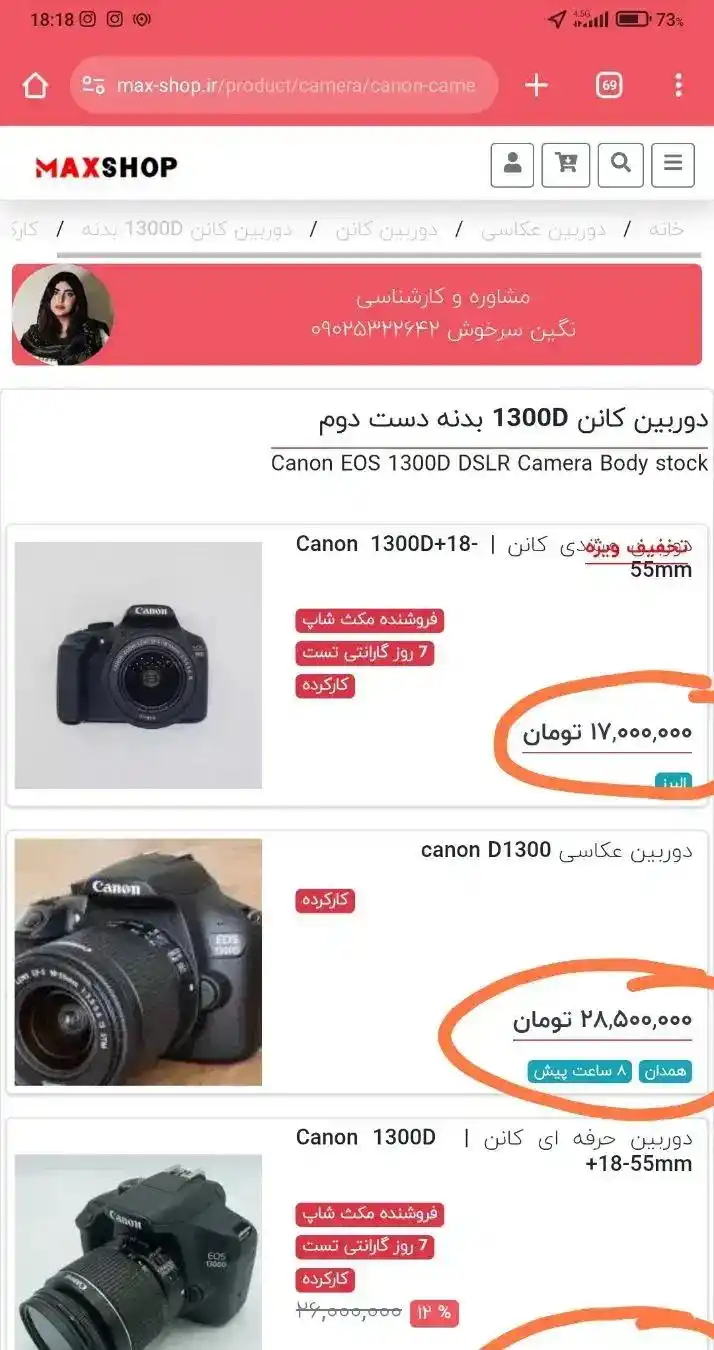Open the دوربین عکاسی breadcrumb
Viewport: 714px width, 1350px height.
pyautogui.click(x=543, y=230)
